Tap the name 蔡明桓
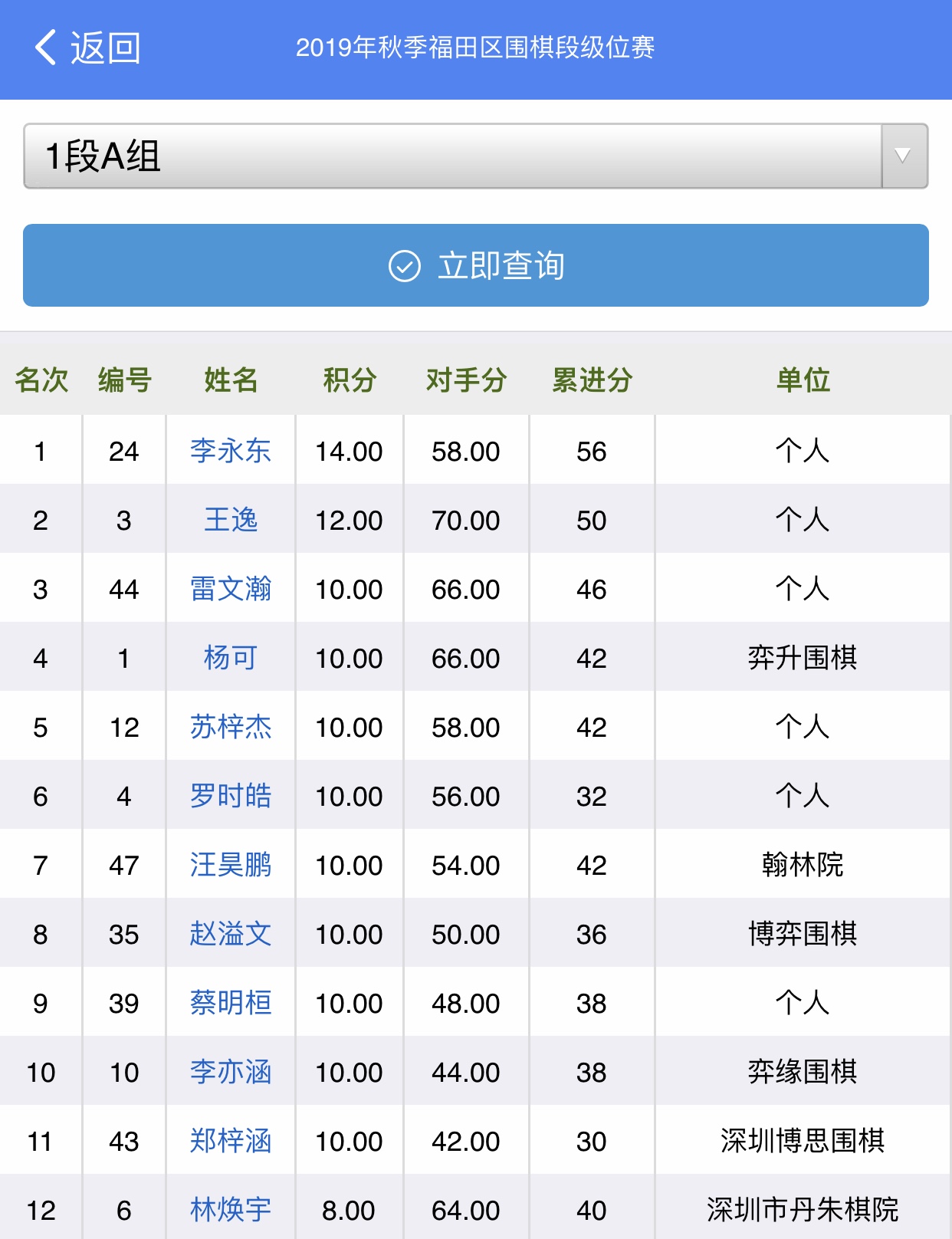The width and height of the screenshot is (952, 1239). (x=231, y=1003)
